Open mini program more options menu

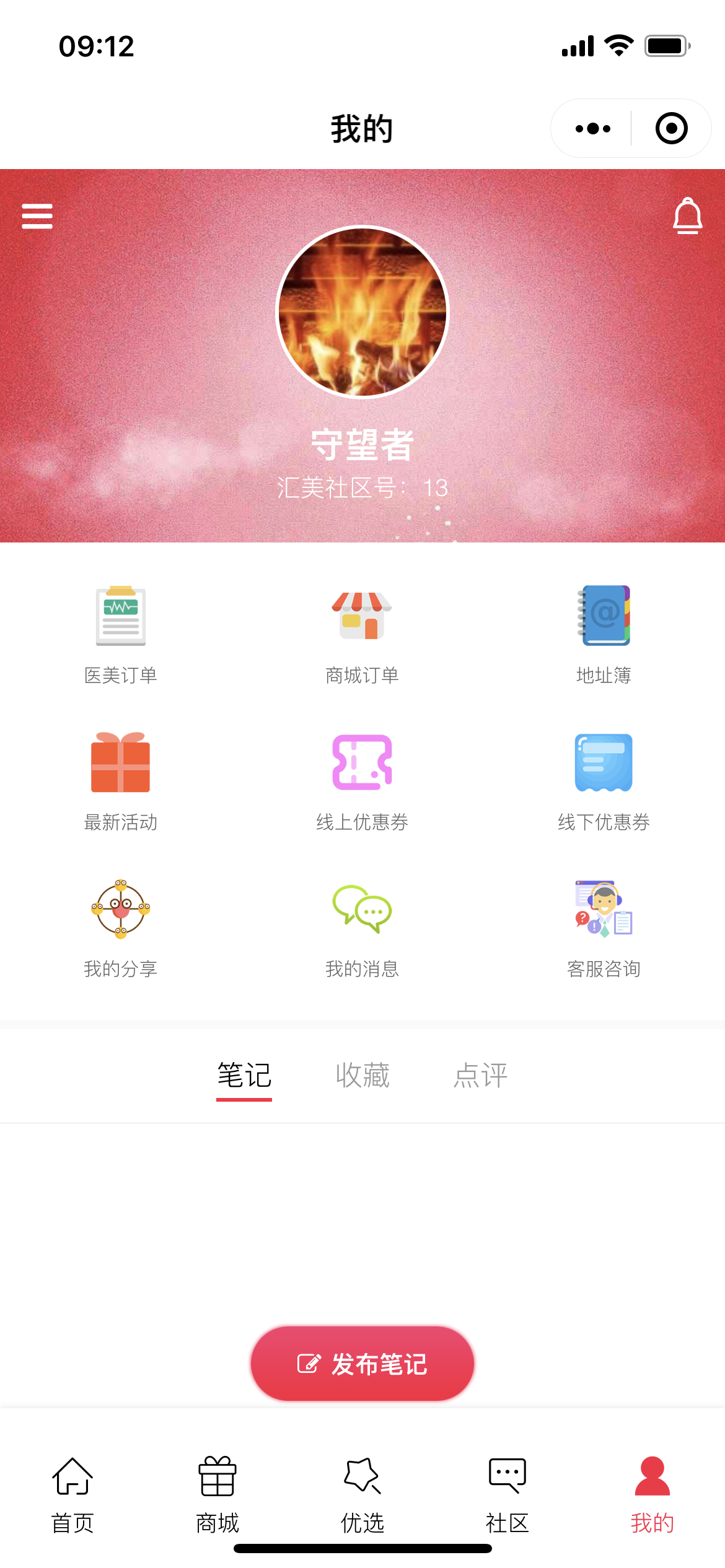click(x=592, y=129)
